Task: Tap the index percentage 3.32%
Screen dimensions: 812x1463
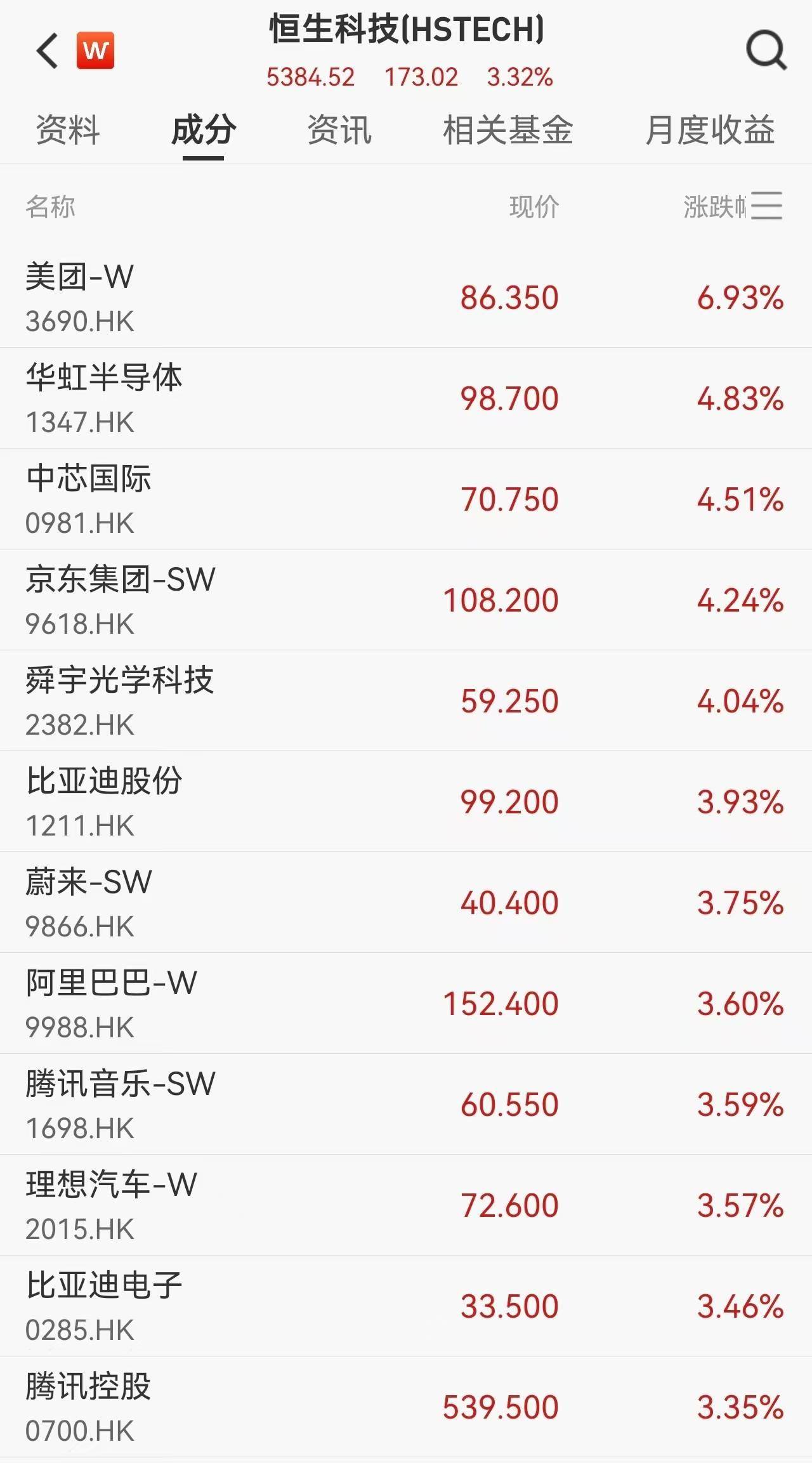Action: (520, 77)
